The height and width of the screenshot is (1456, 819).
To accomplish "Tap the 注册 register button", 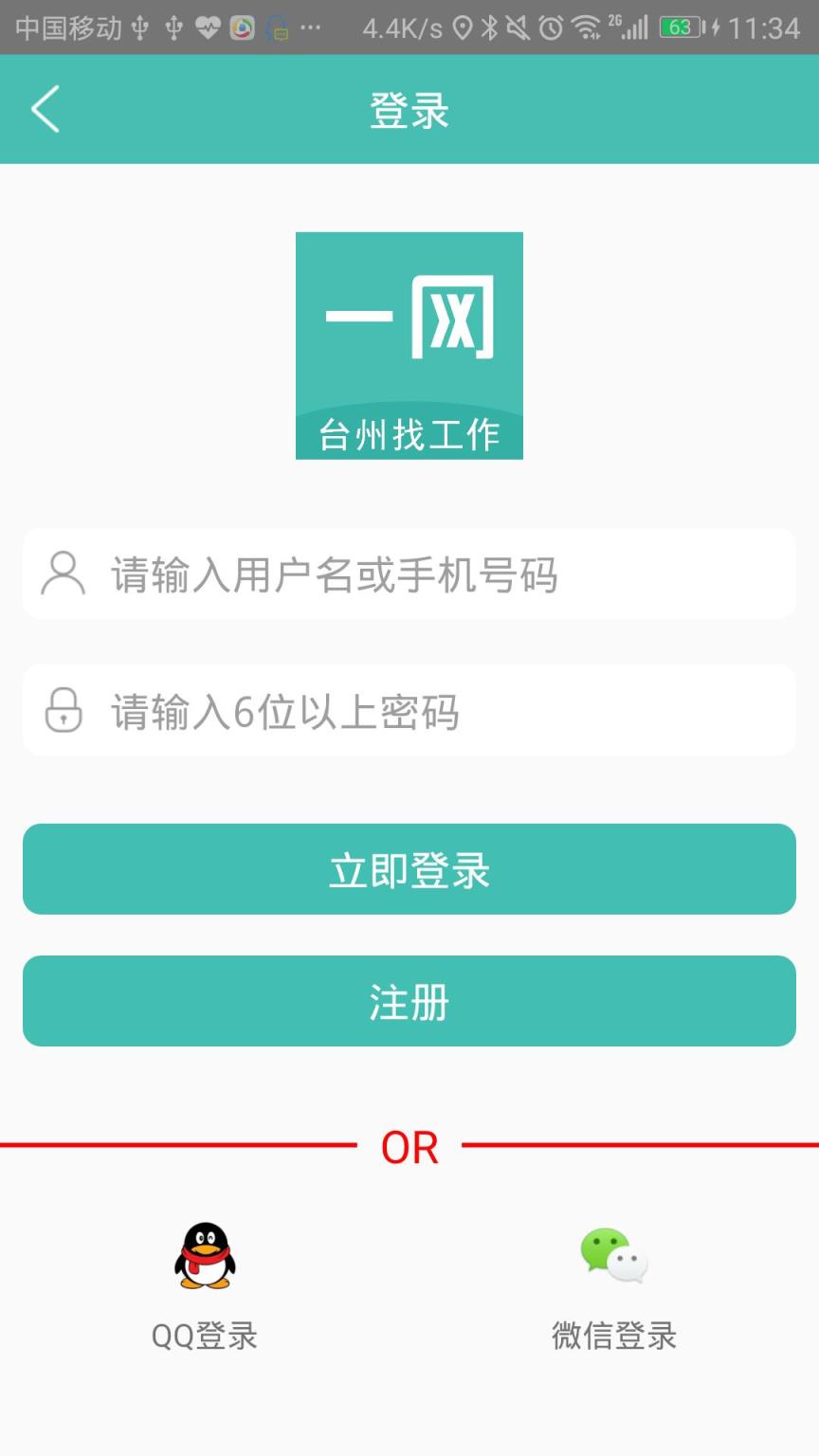I will coord(409,1001).
